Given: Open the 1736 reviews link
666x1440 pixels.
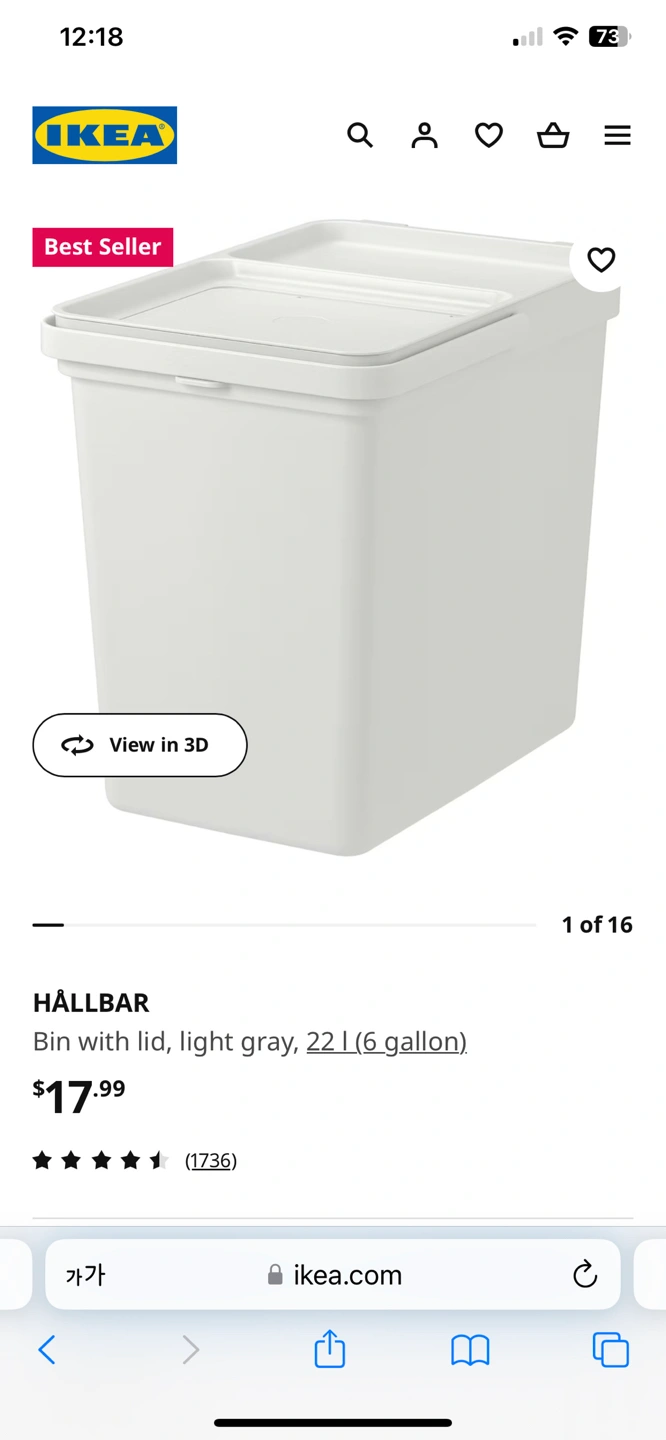Looking at the screenshot, I should tap(210, 1160).
